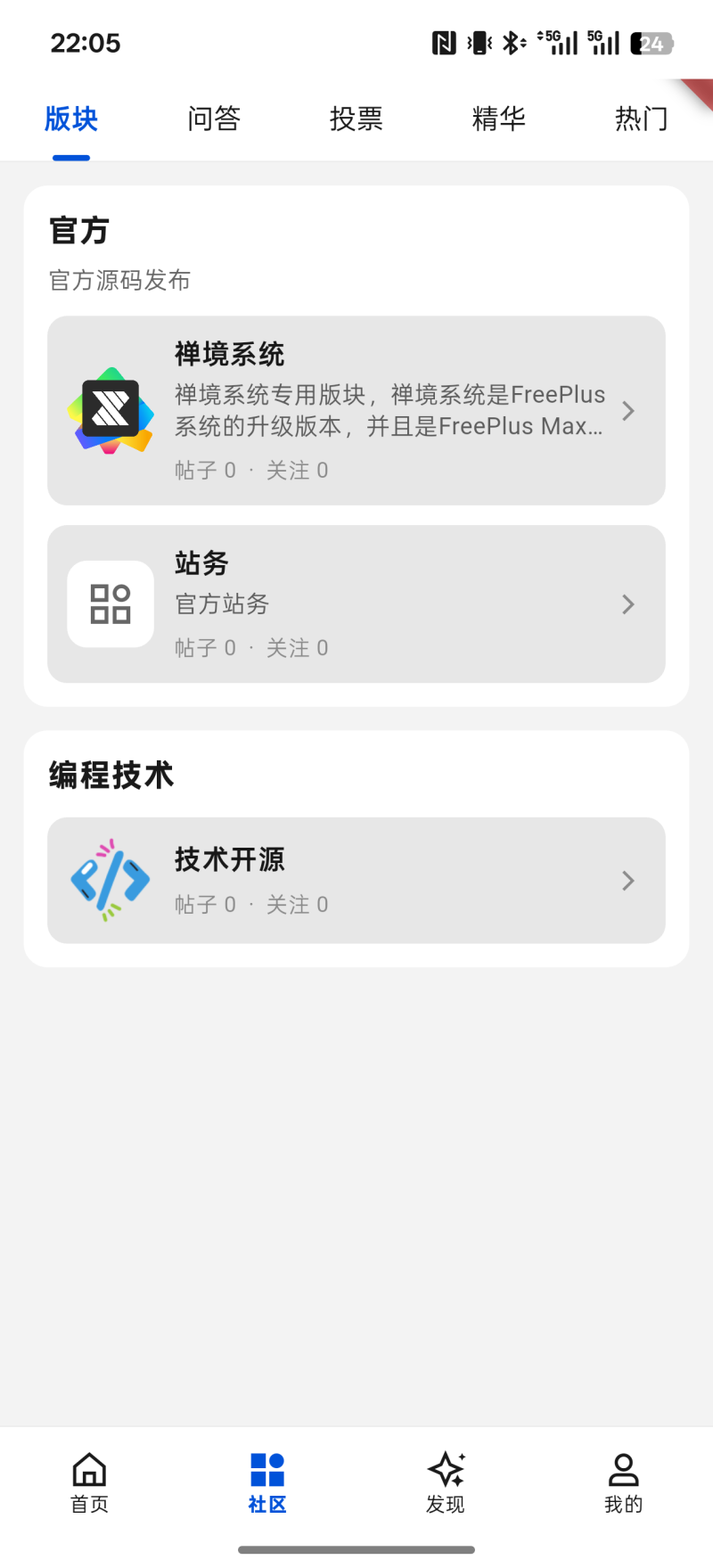Tap the clock showing 22:05

pos(86,43)
